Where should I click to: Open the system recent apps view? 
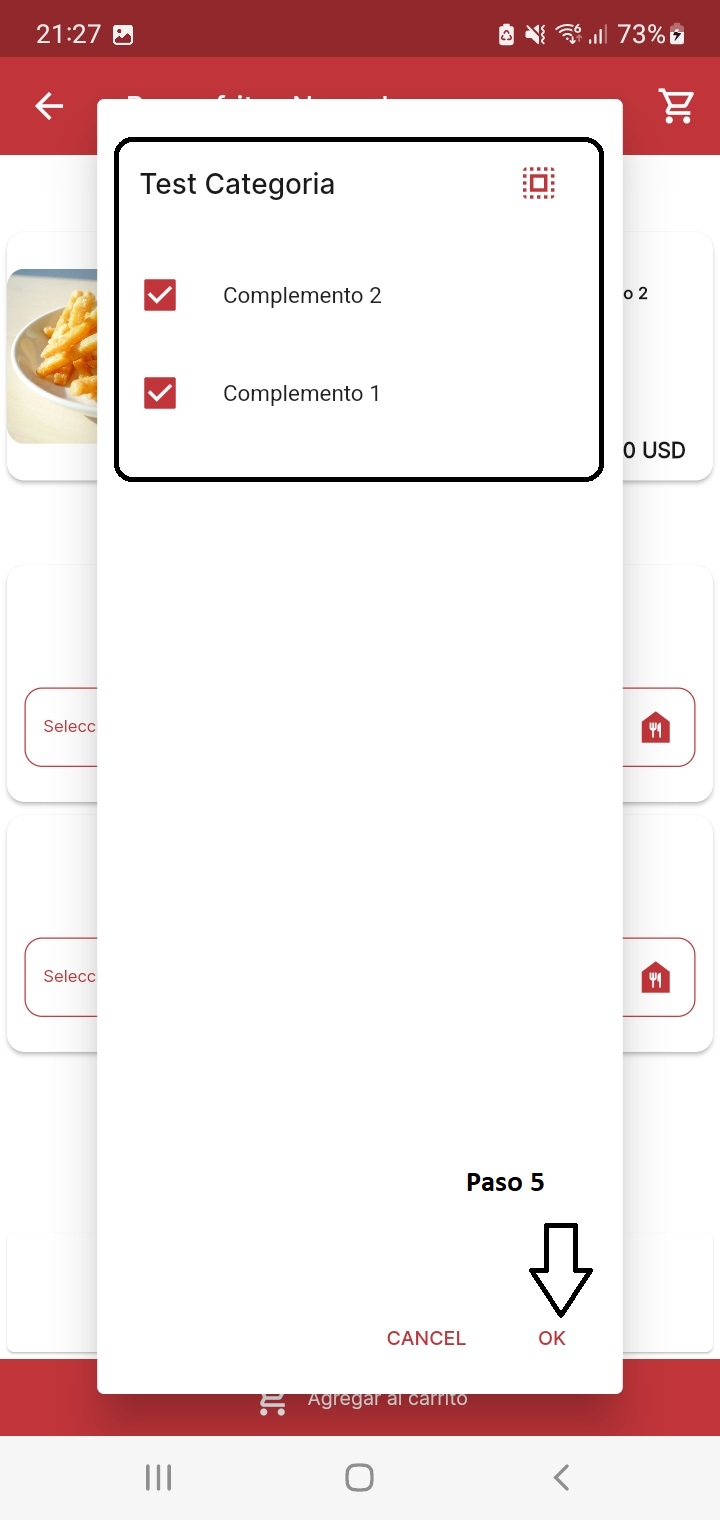[x=158, y=1477]
